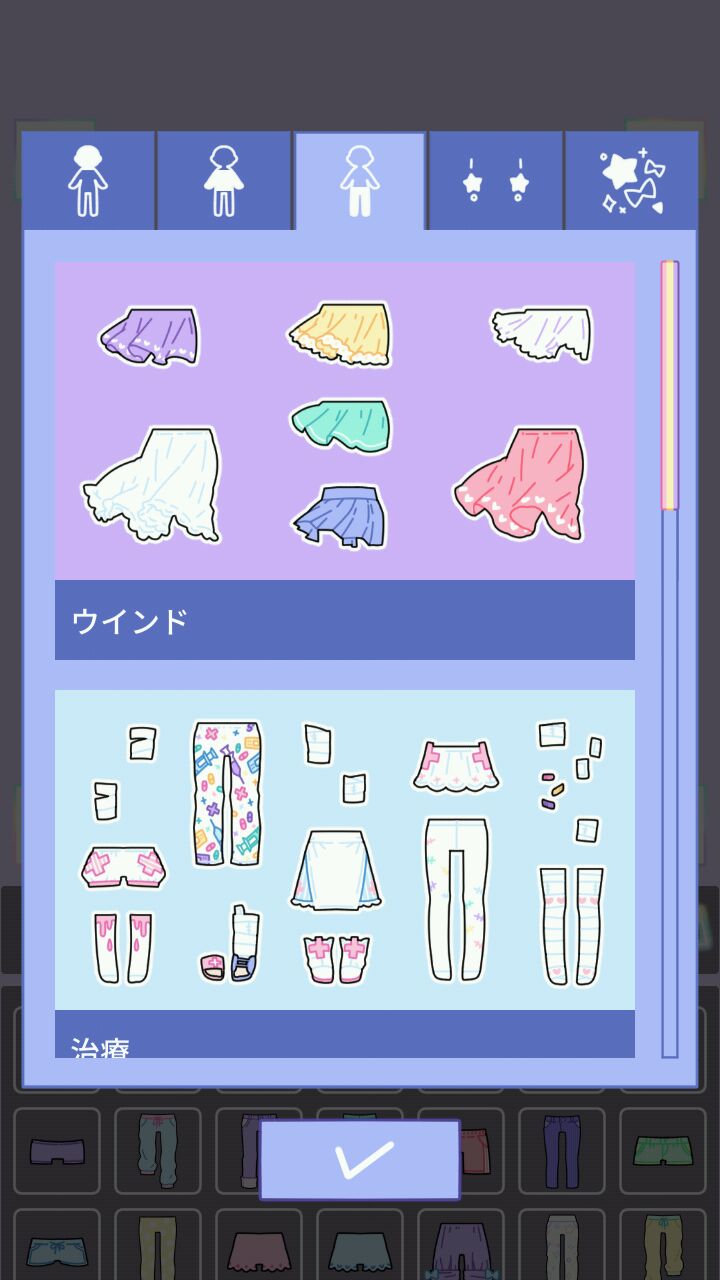
Task: Open the star earrings accessories tab
Action: 495,181
